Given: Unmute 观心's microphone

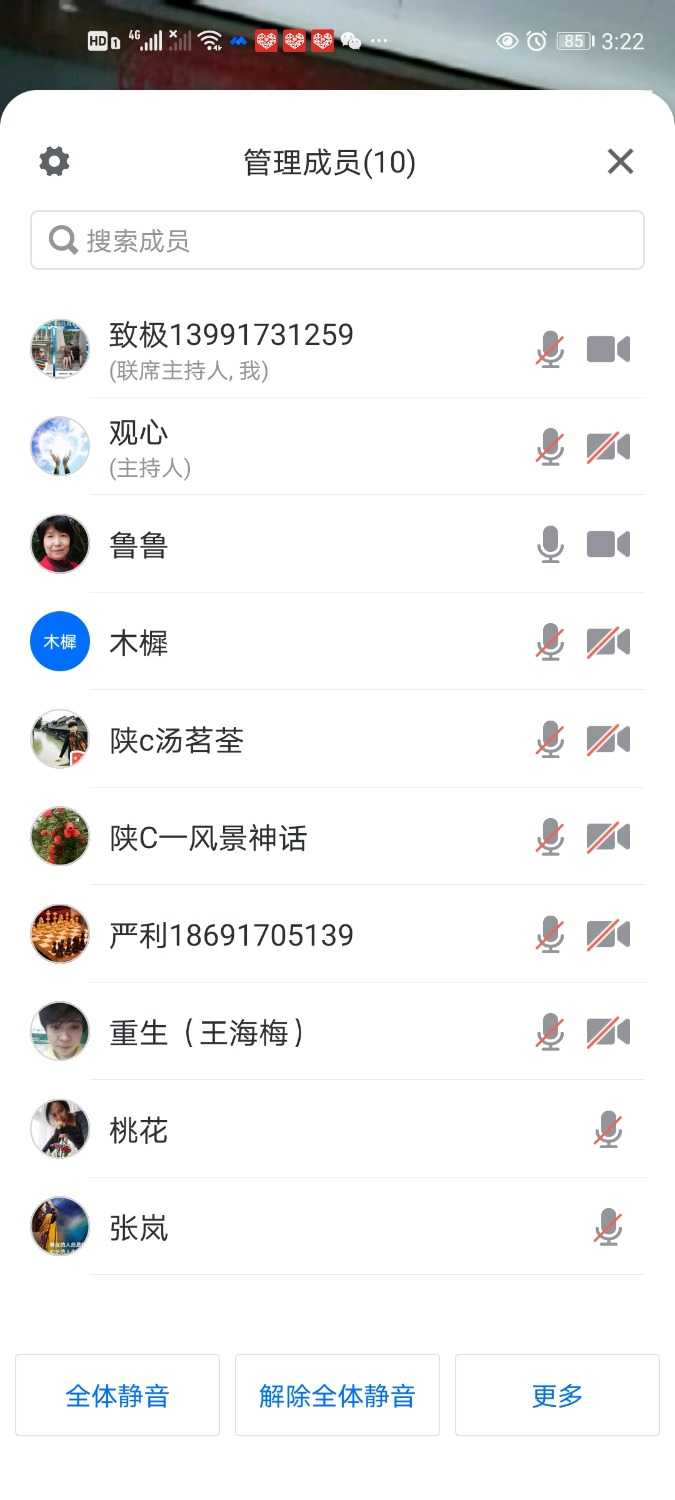Looking at the screenshot, I should [x=550, y=447].
